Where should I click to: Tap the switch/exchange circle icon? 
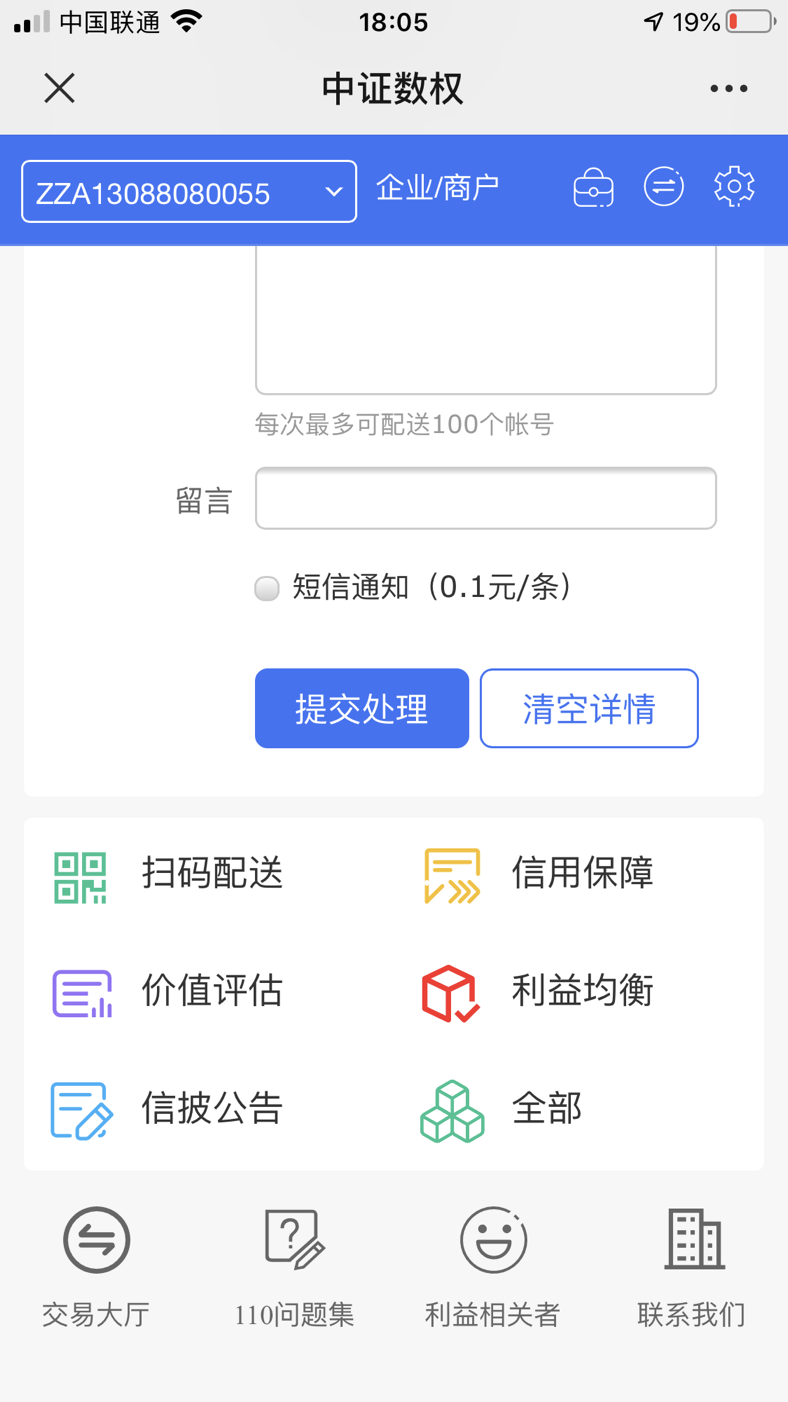tap(664, 187)
